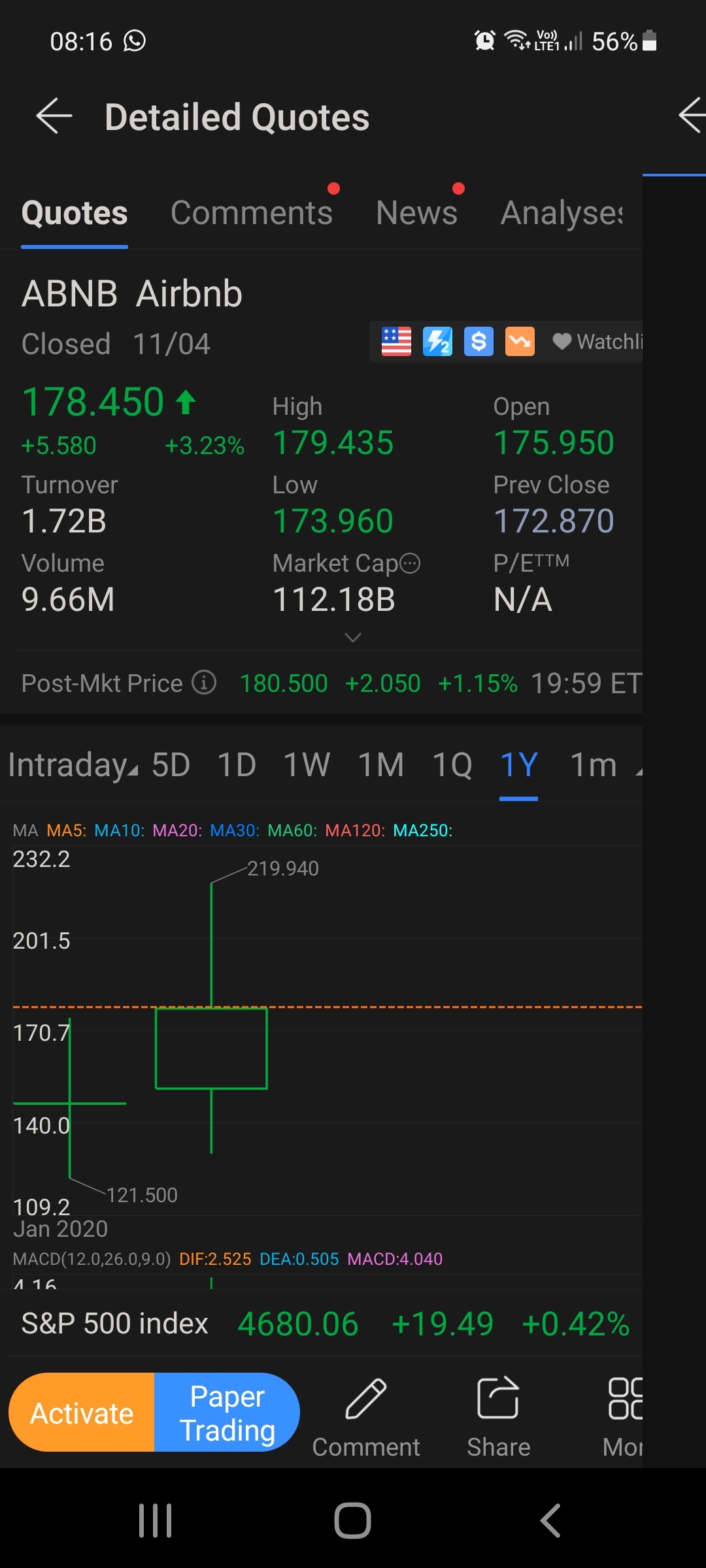Screen dimensions: 706x1568
Task: Write a Comment on this stock
Action: [366, 1418]
